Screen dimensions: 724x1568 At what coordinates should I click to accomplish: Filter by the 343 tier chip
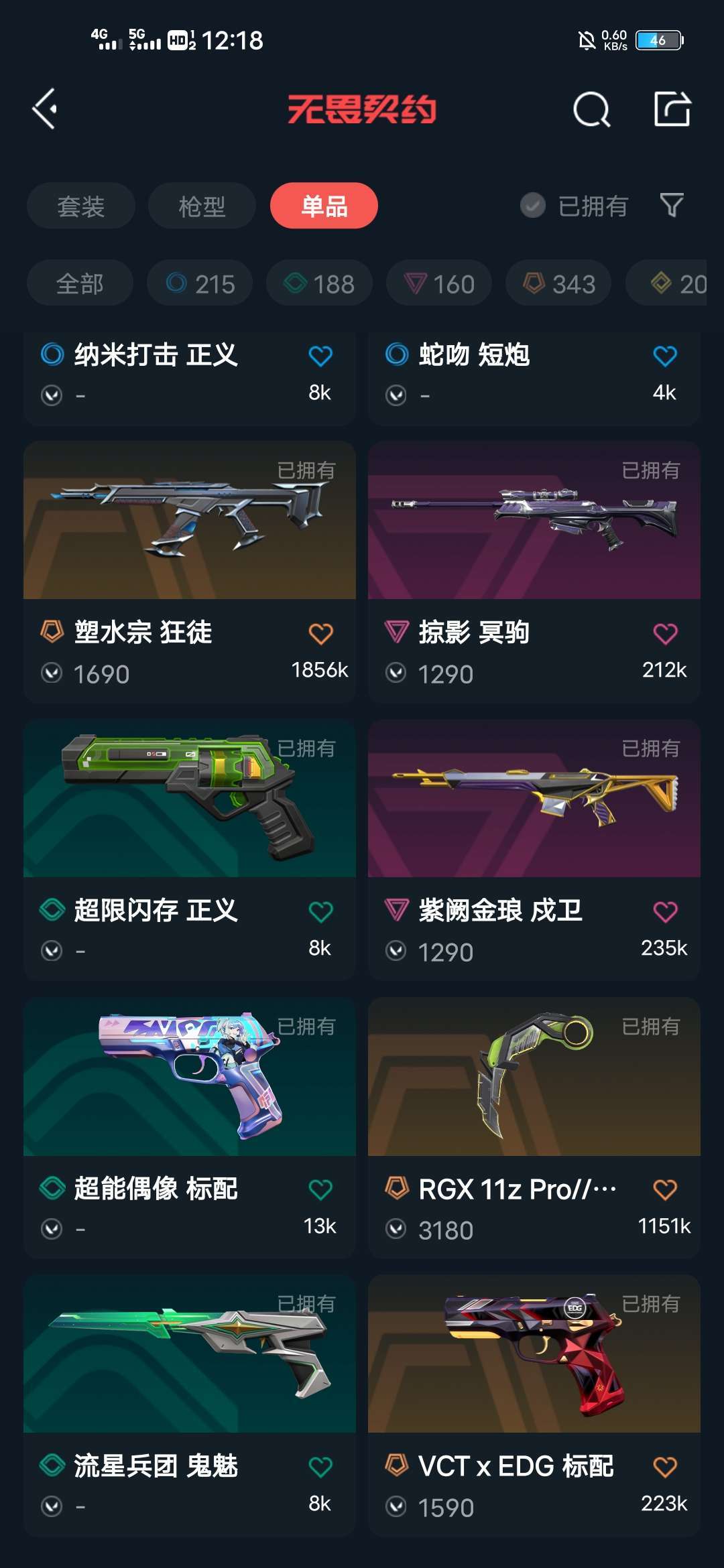tap(558, 283)
